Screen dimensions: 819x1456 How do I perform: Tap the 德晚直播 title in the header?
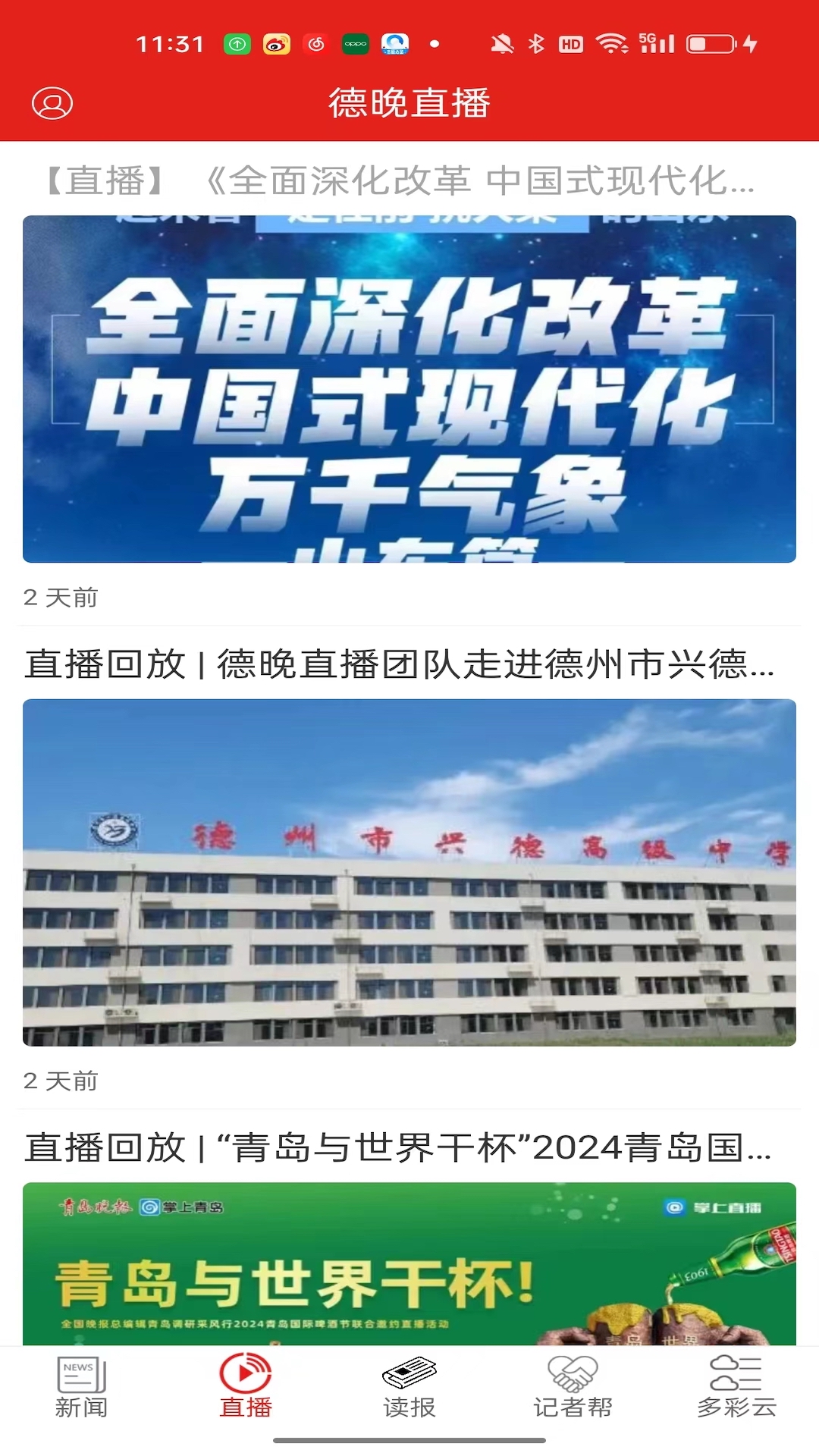tap(409, 102)
